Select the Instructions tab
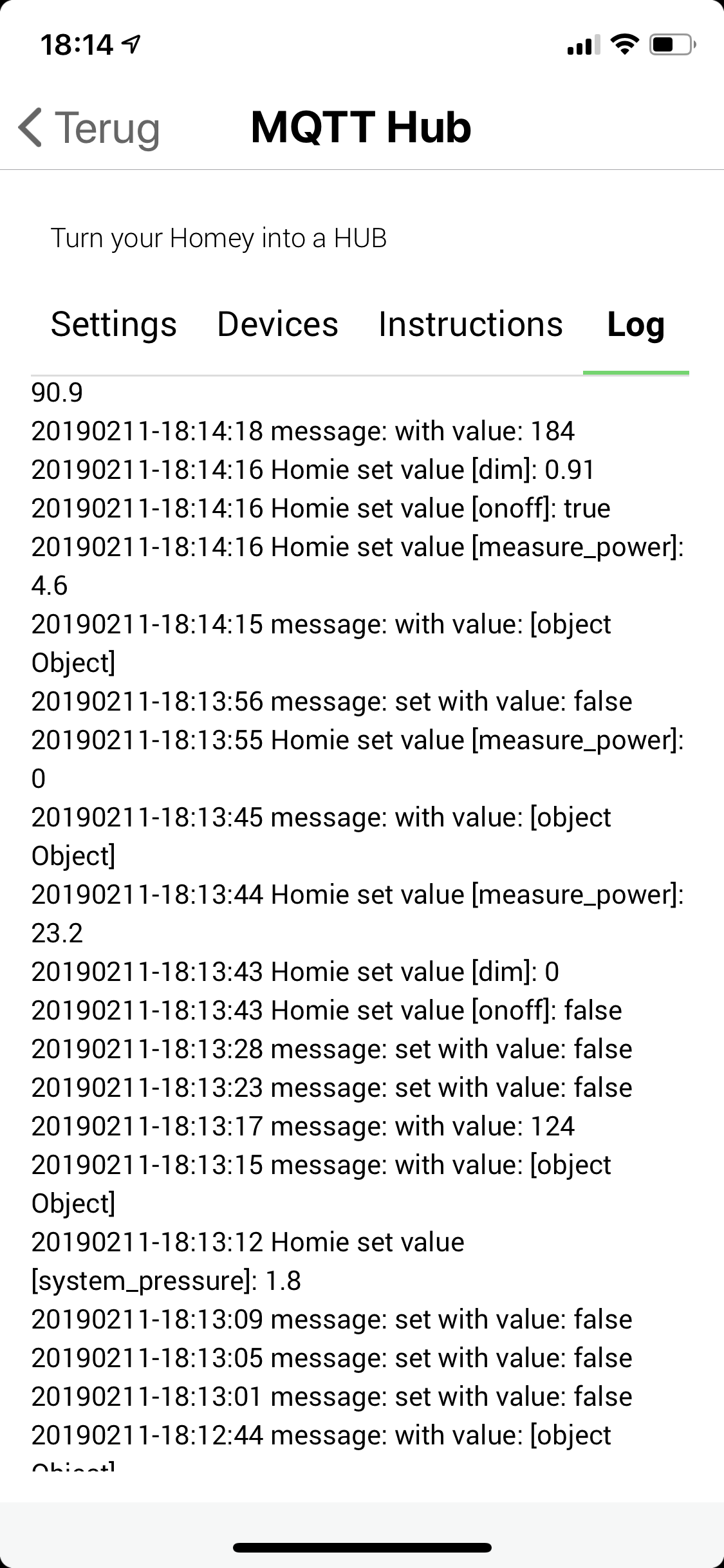The width and height of the screenshot is (724, 1568). coord(470,324)
